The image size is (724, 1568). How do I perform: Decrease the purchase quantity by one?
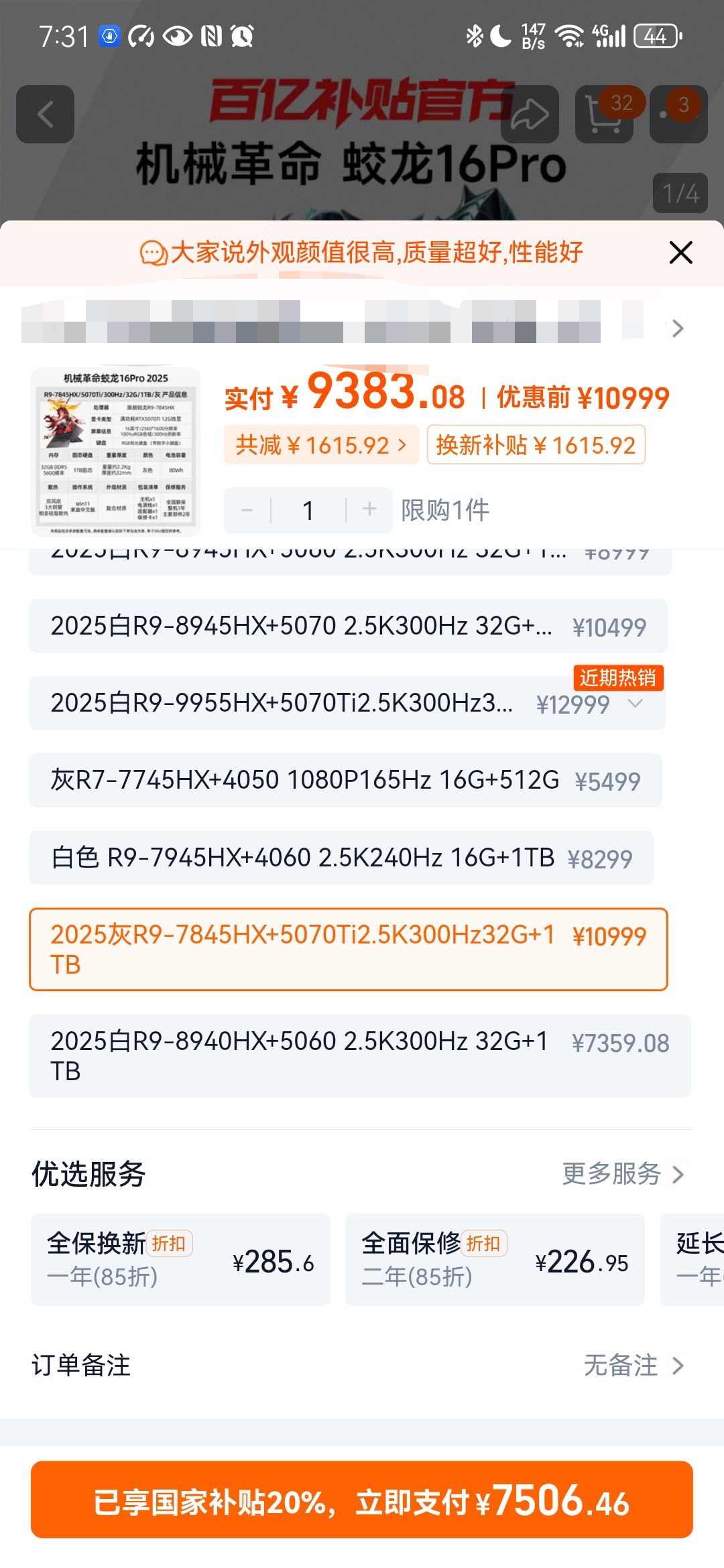coord(247,510)
